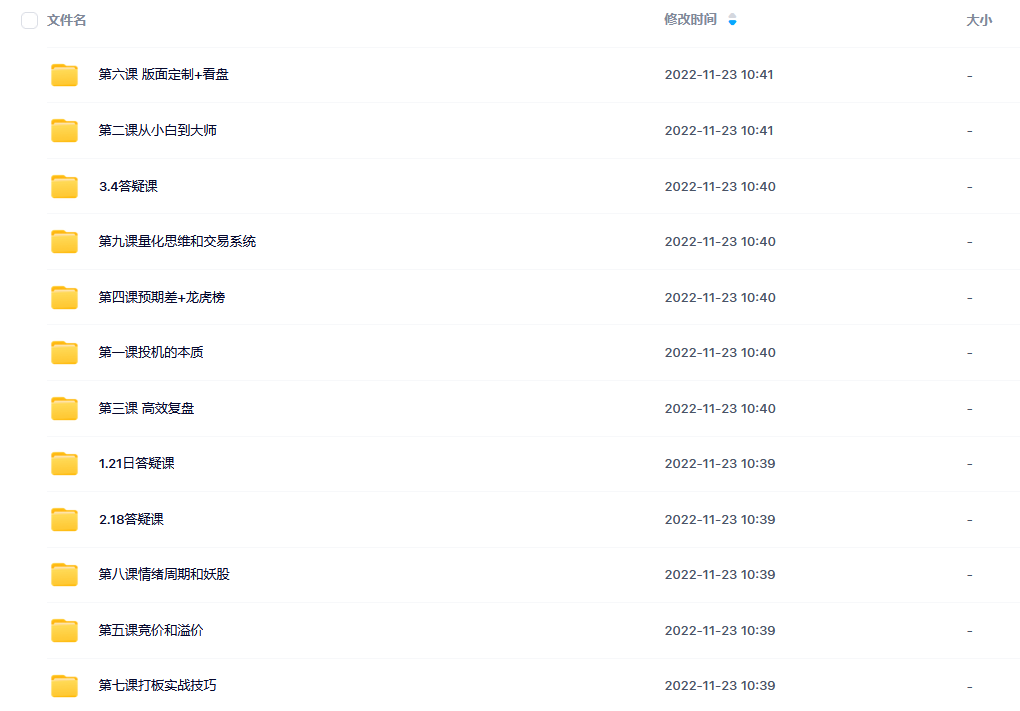Viewport: 1020px width, 711px height.
Task: Tick the select-all checkbox beside 文件名
Action: click(29, 20)
